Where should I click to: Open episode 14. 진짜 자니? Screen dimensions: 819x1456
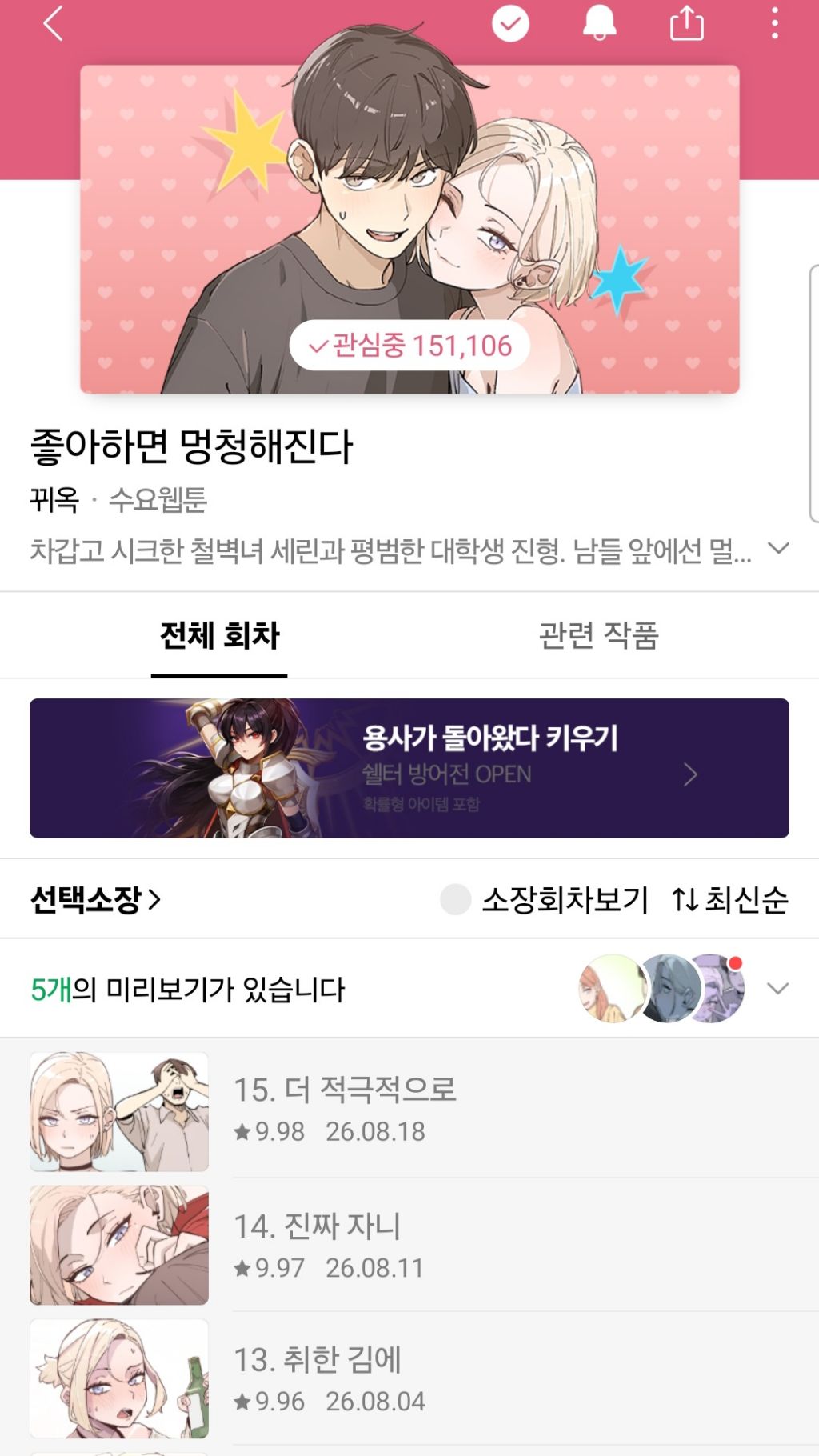tap(409, 1246)
